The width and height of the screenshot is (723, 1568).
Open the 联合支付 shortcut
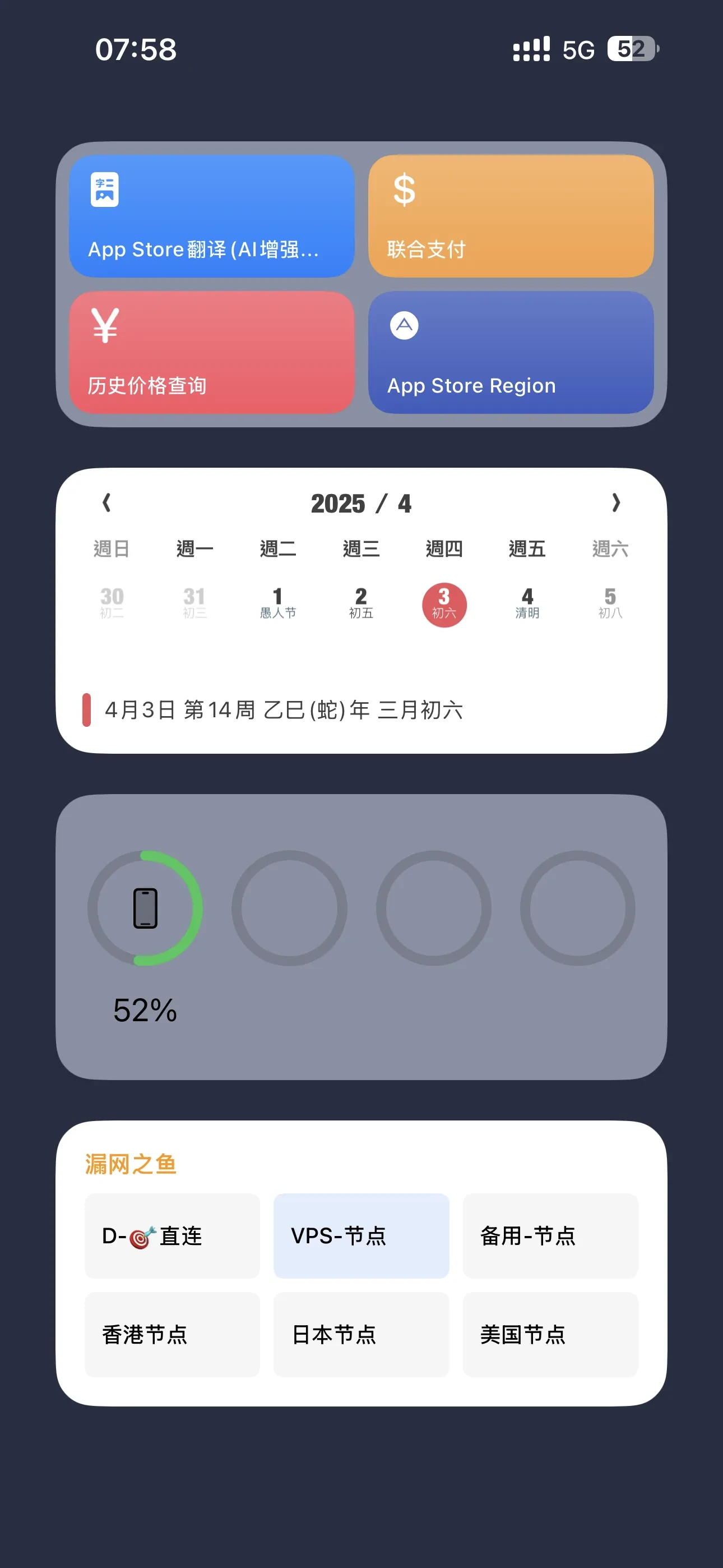[x=511, y=216]
